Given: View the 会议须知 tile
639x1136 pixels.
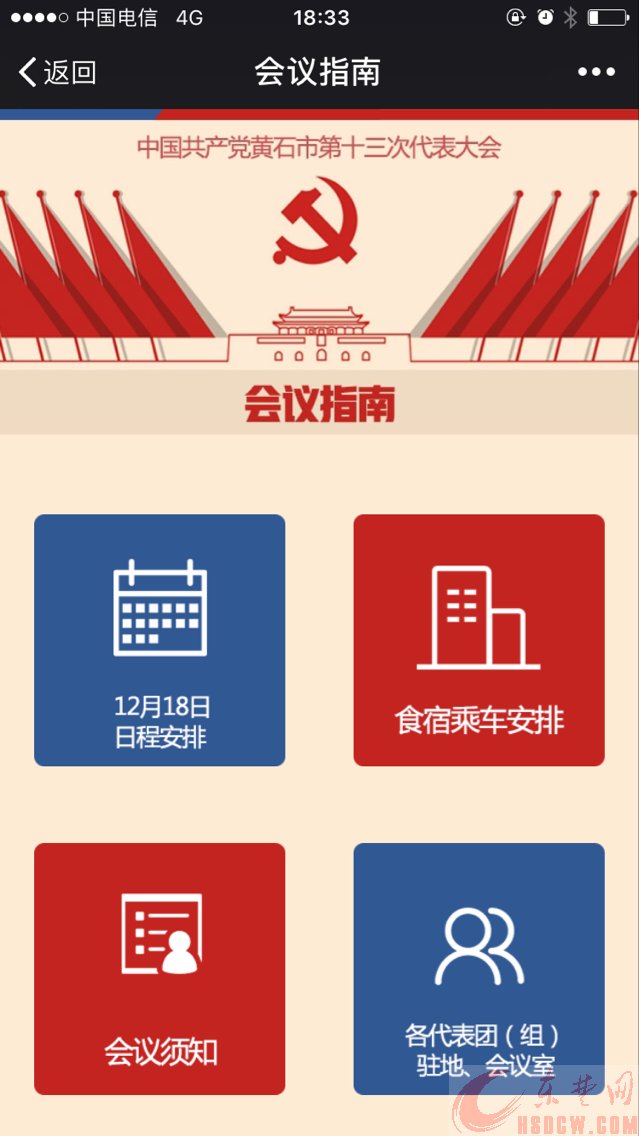Looking at the screenshot, I should pos(160,968).
